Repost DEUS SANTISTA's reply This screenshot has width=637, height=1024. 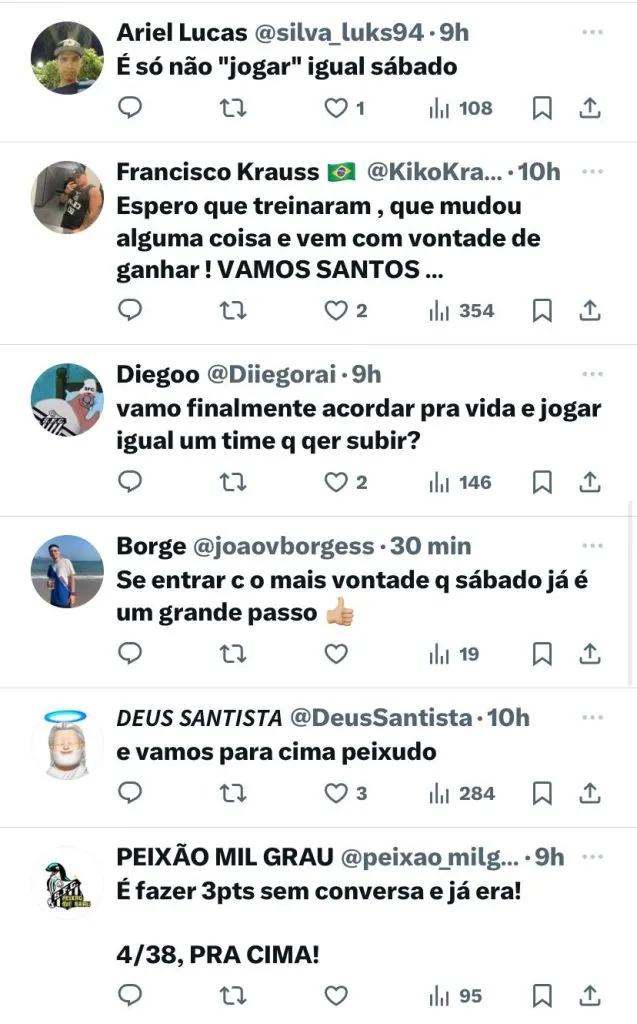(x=232, y=793)
